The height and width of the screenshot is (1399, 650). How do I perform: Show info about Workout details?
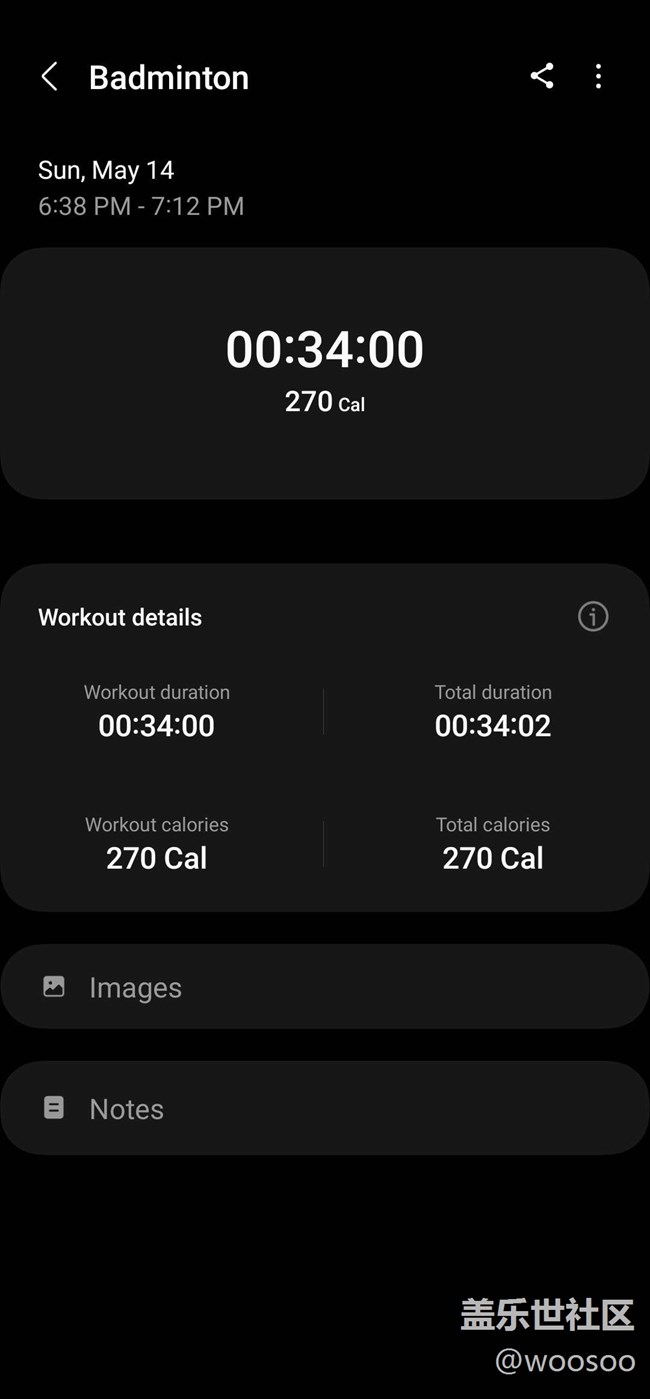coord(593,617)
